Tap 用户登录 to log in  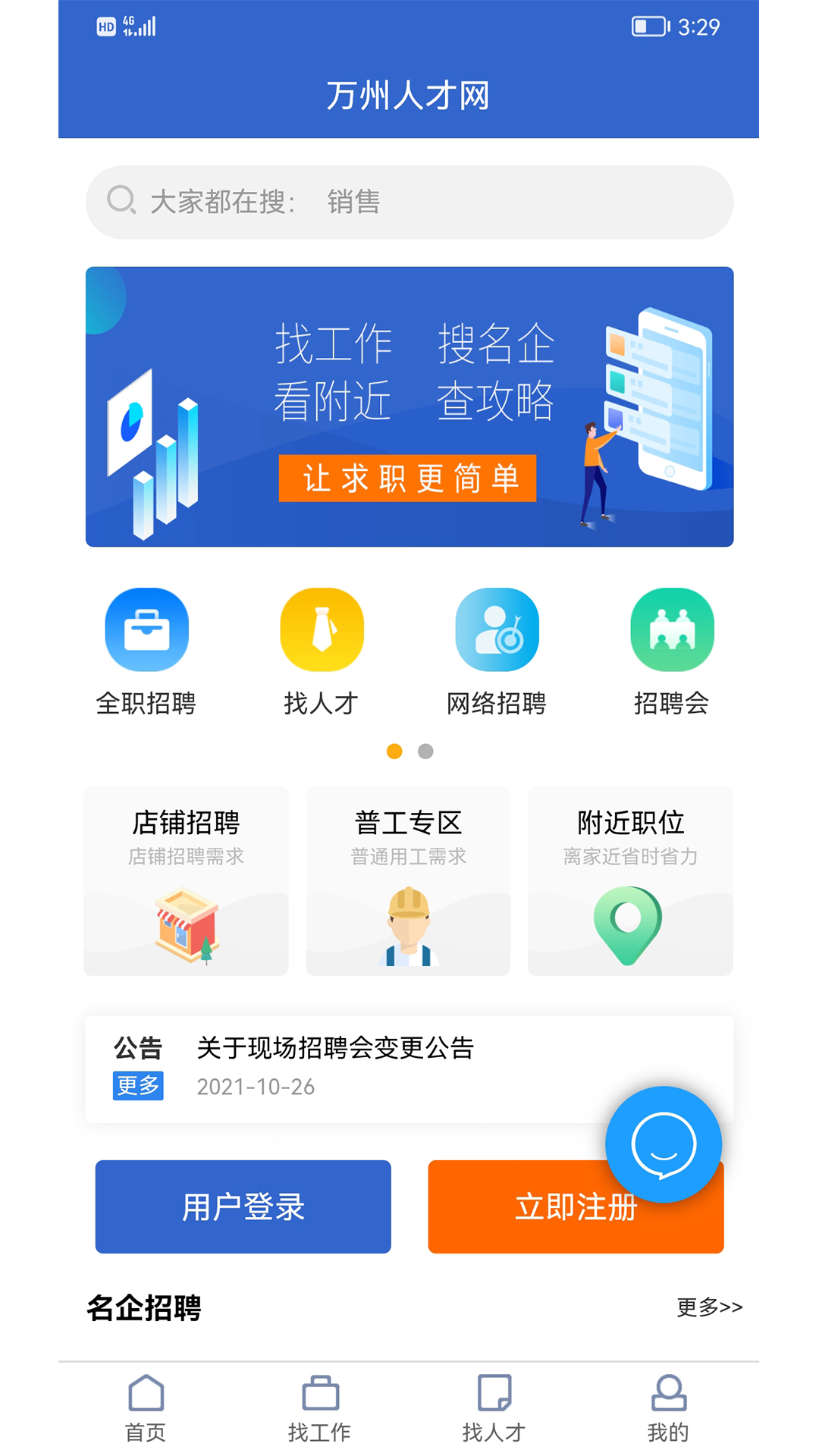coord(243,1207)
